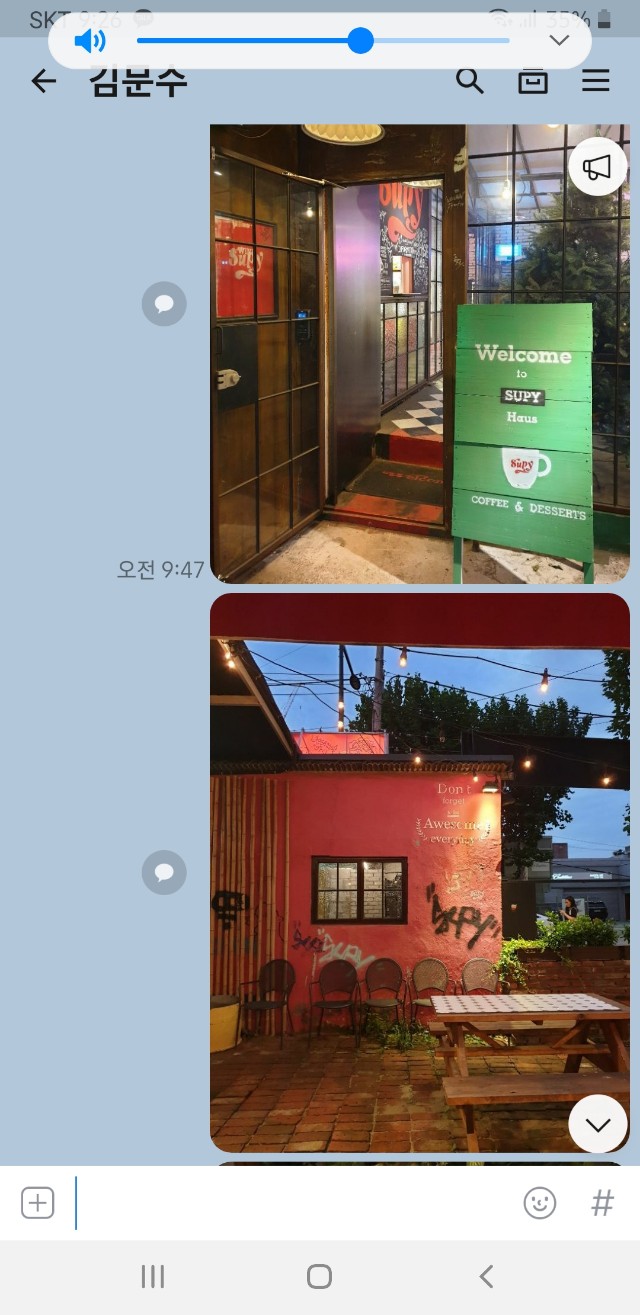Focus the message text field
Image resolution: width=640 pixels, height=1315 pixels.
pyautogui.click(x=290, y=1203)
